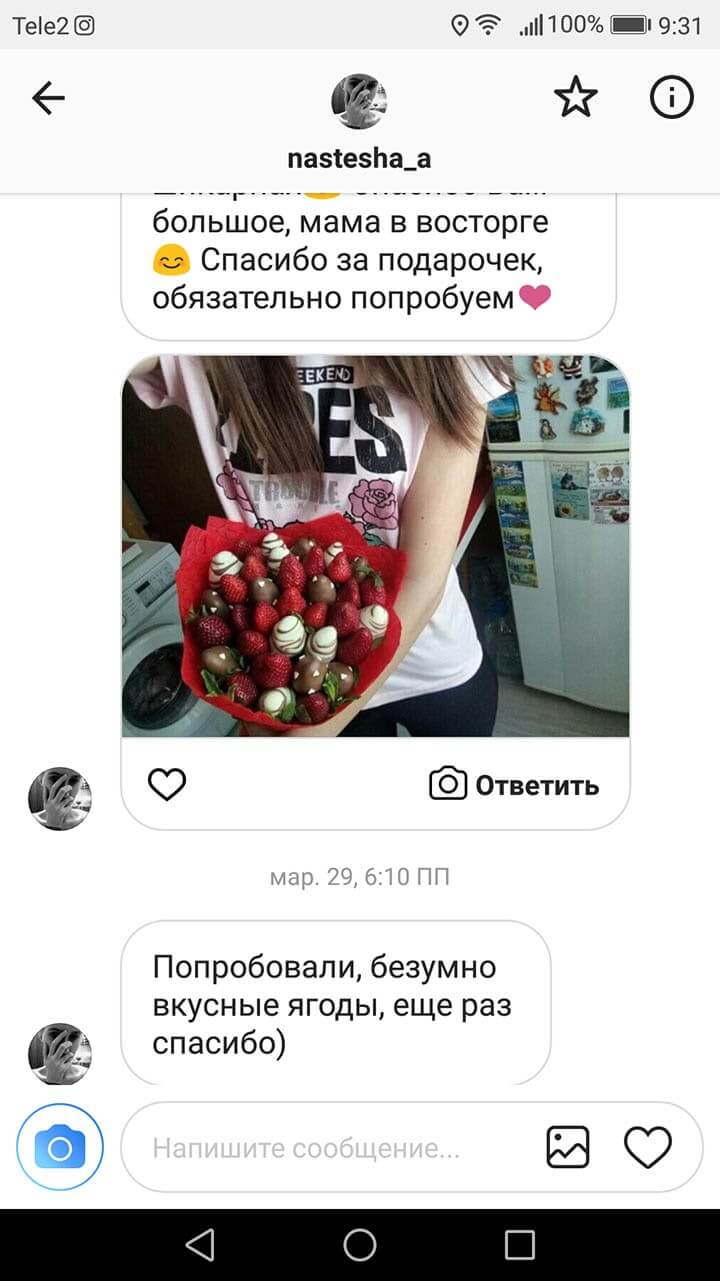The width and height of the screenshot is (720, 1281).
Task: Tap the system home button
Action: point(360,1245)
